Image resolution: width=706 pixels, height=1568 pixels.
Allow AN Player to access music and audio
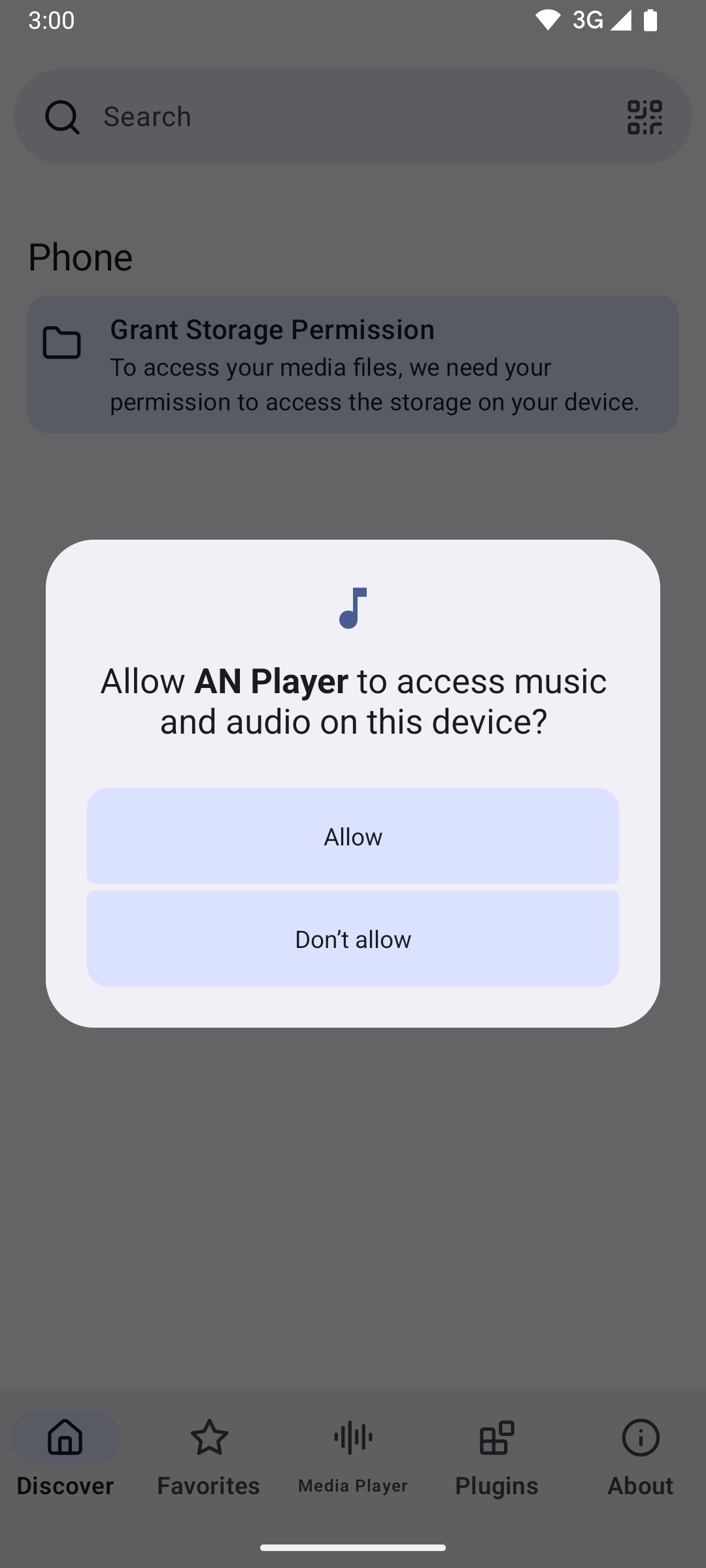pyautogui.click(x=353, y=836)
